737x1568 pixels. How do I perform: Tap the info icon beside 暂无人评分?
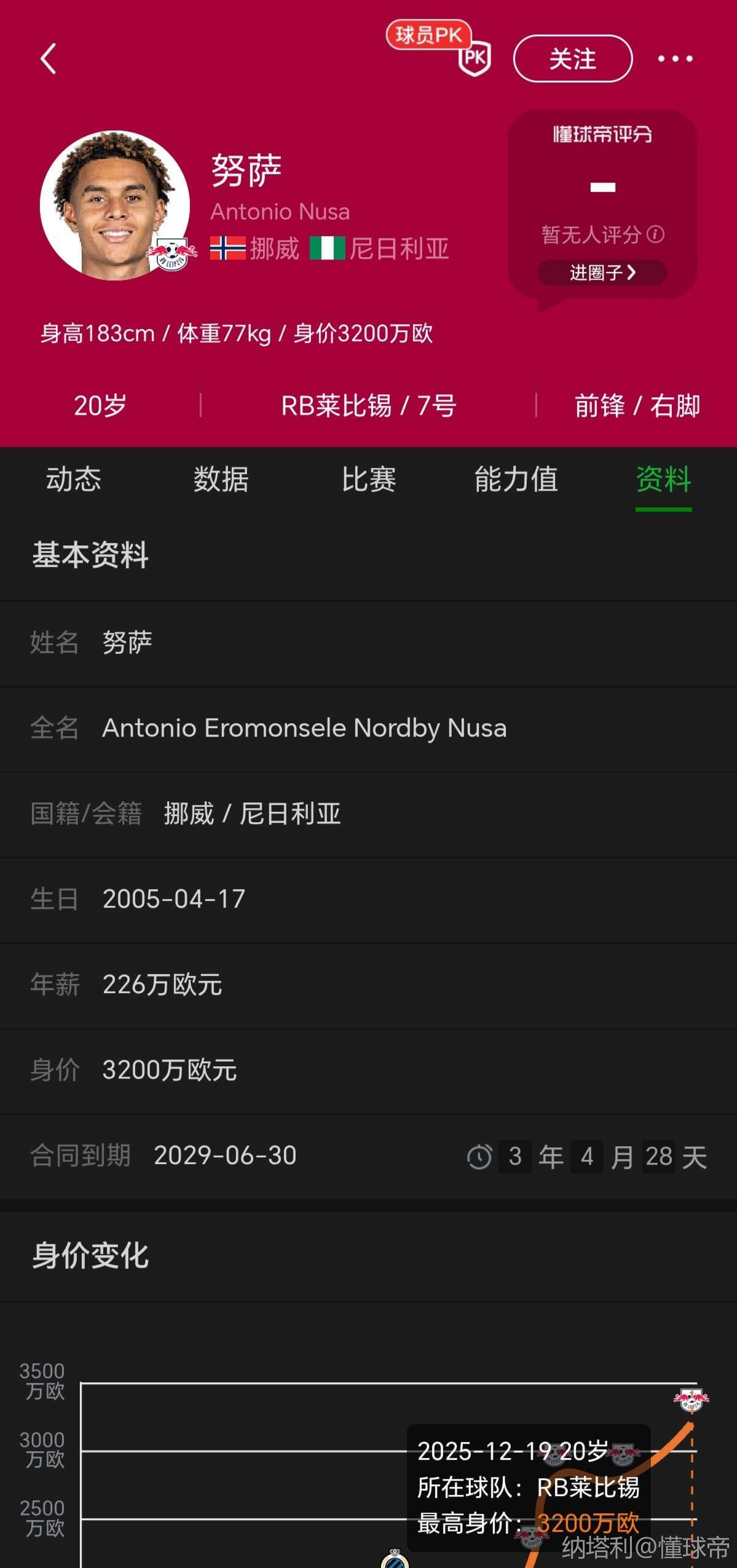tap(656, 234)
